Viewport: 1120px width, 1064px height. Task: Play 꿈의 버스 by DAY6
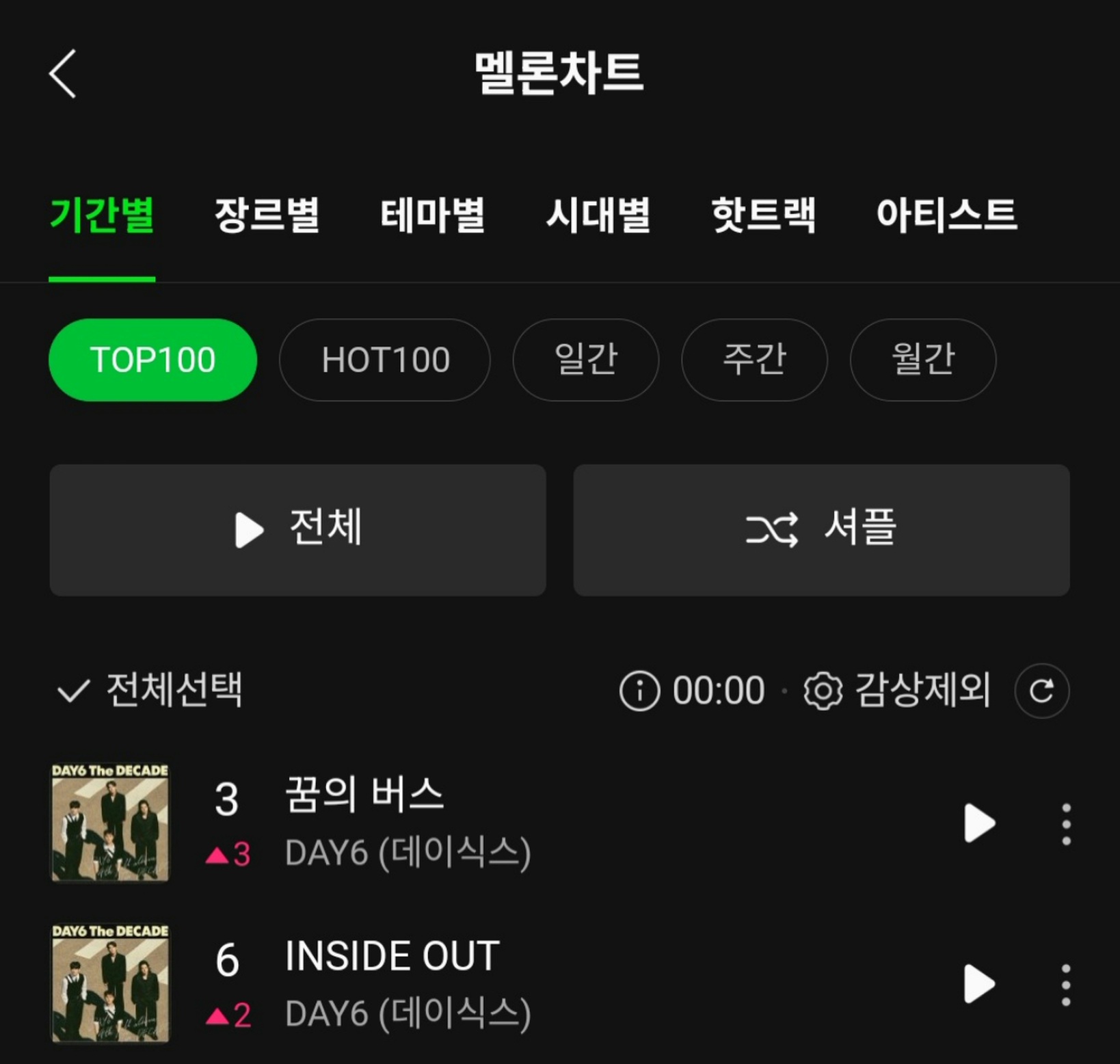coord(978,823)
